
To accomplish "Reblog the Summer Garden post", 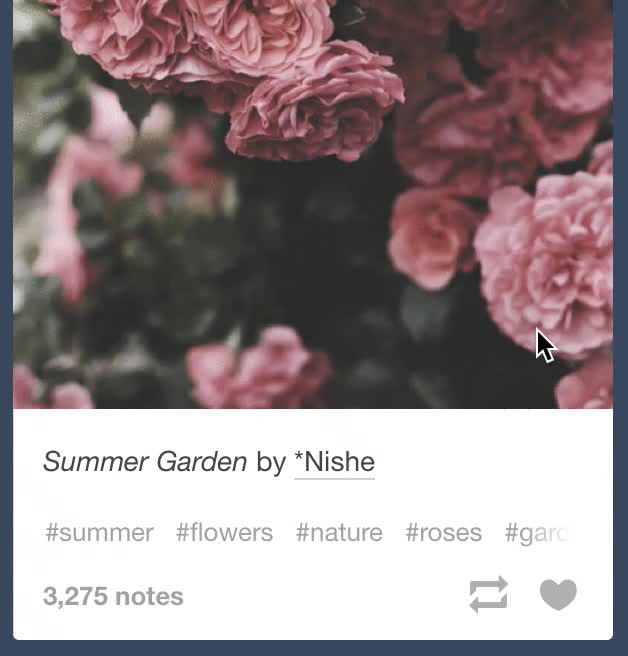I will point(488,595).
